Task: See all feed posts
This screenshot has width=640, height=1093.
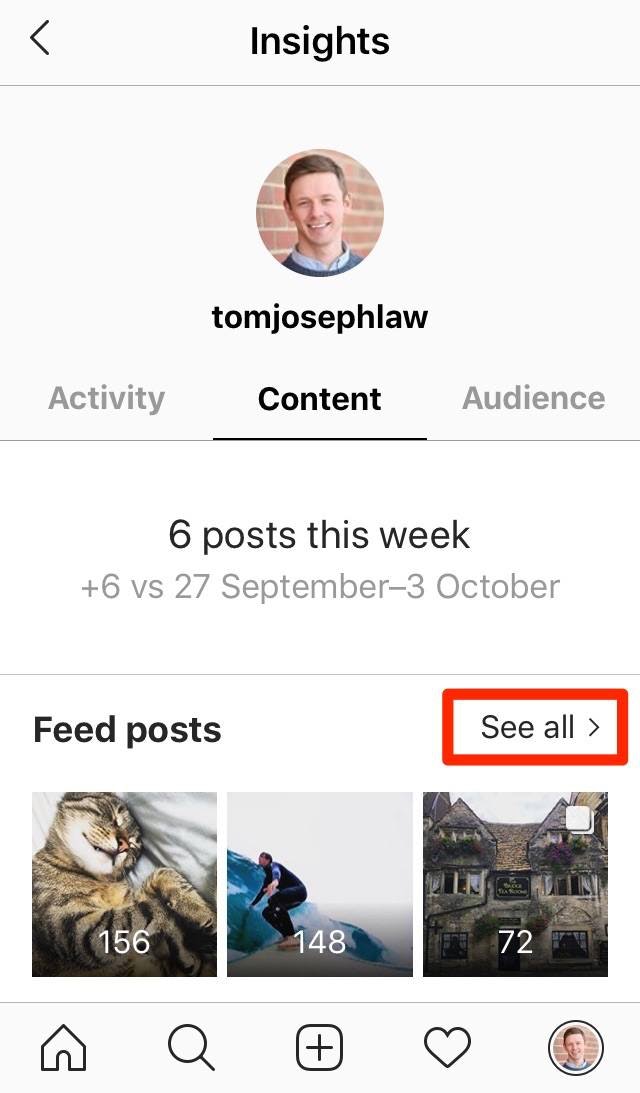Action: pos(538,727)
